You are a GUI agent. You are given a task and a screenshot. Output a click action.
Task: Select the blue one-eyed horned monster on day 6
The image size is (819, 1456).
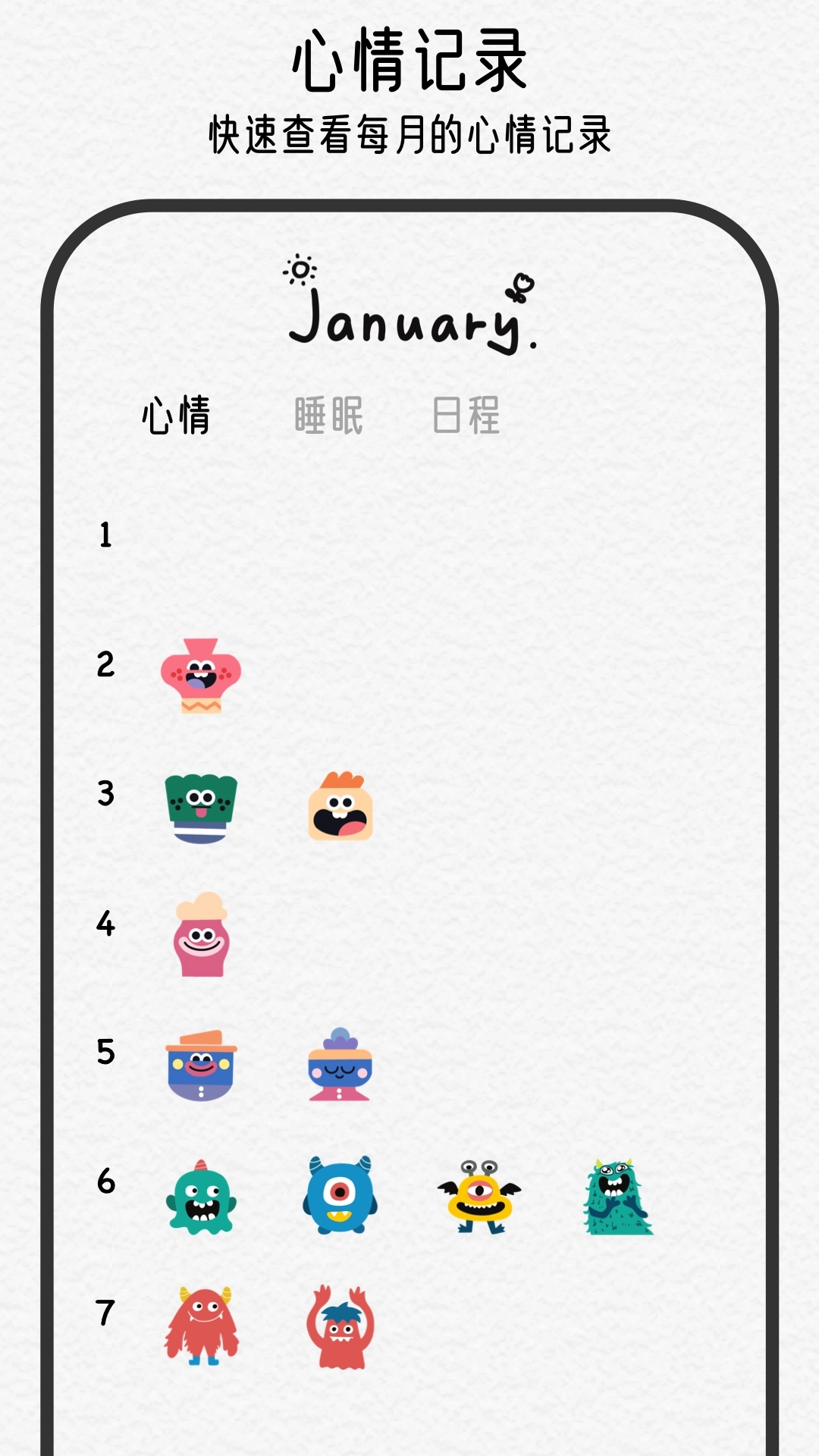tap(340, 1193)
